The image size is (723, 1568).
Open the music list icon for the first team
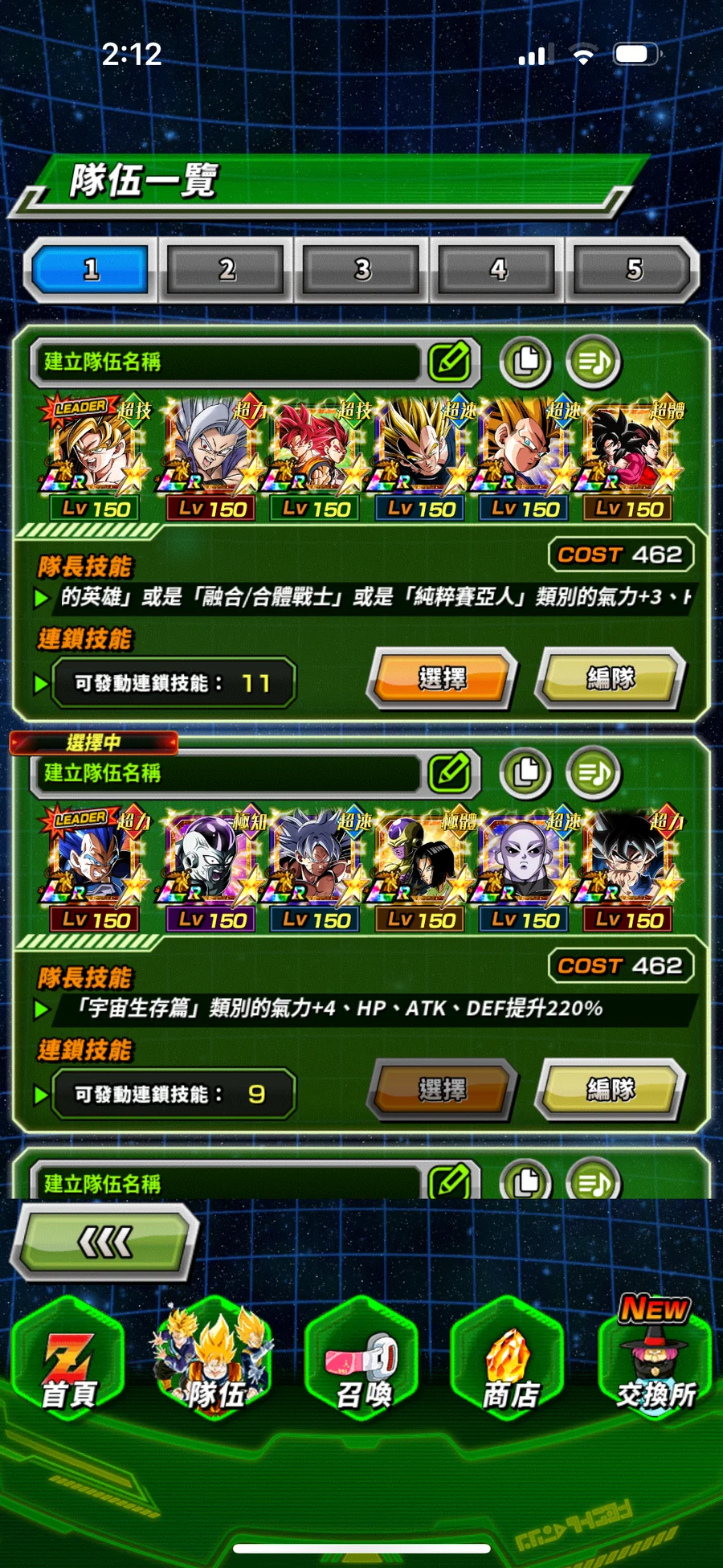click(x=594, y=362)
